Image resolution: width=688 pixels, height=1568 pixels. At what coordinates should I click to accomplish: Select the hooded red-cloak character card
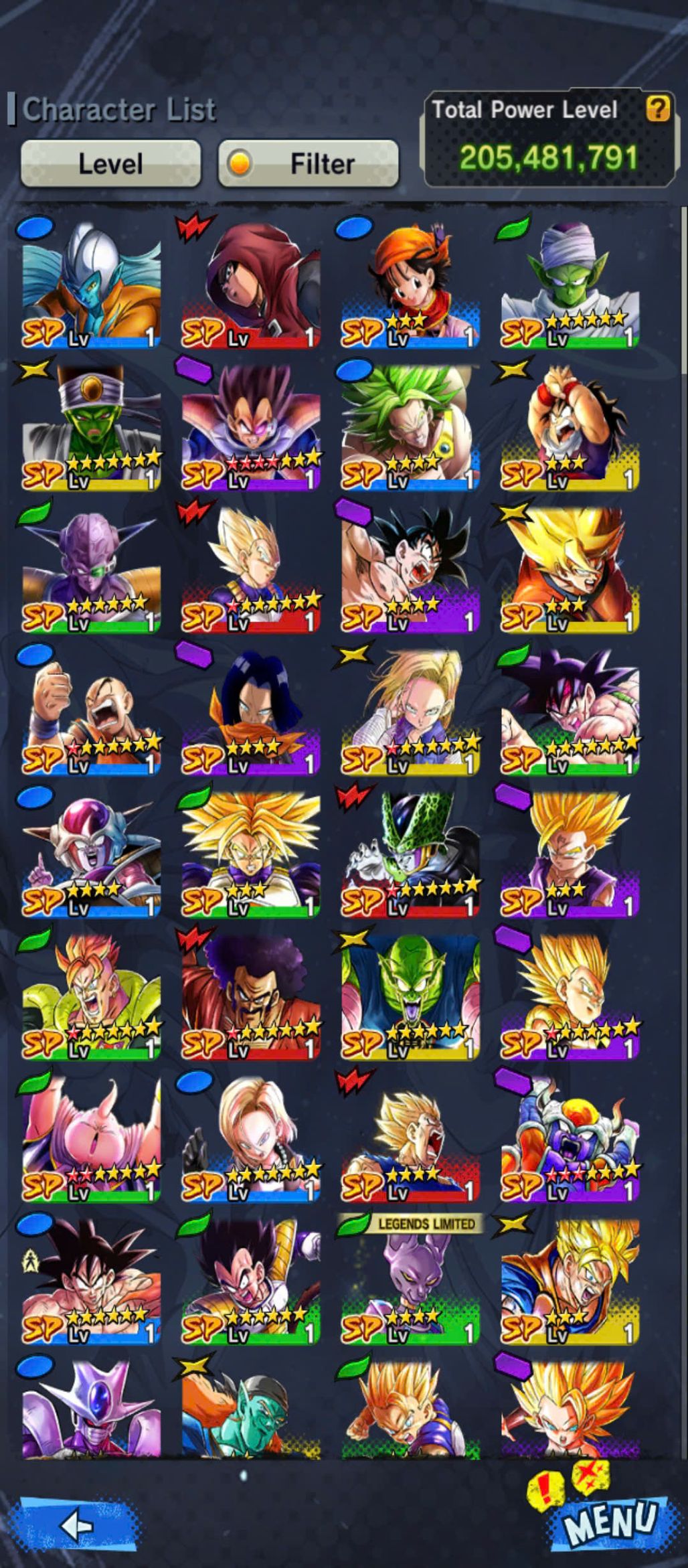point(251,285)
